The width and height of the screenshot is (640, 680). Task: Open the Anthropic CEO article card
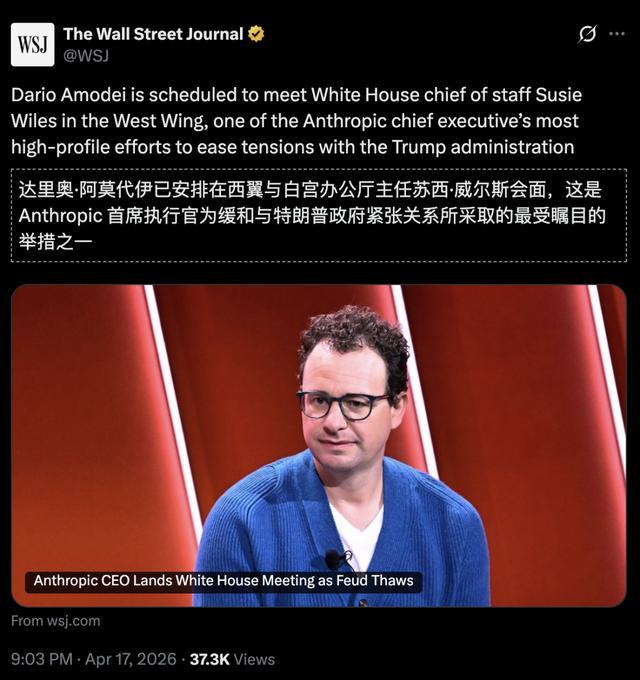coord(318,445)
